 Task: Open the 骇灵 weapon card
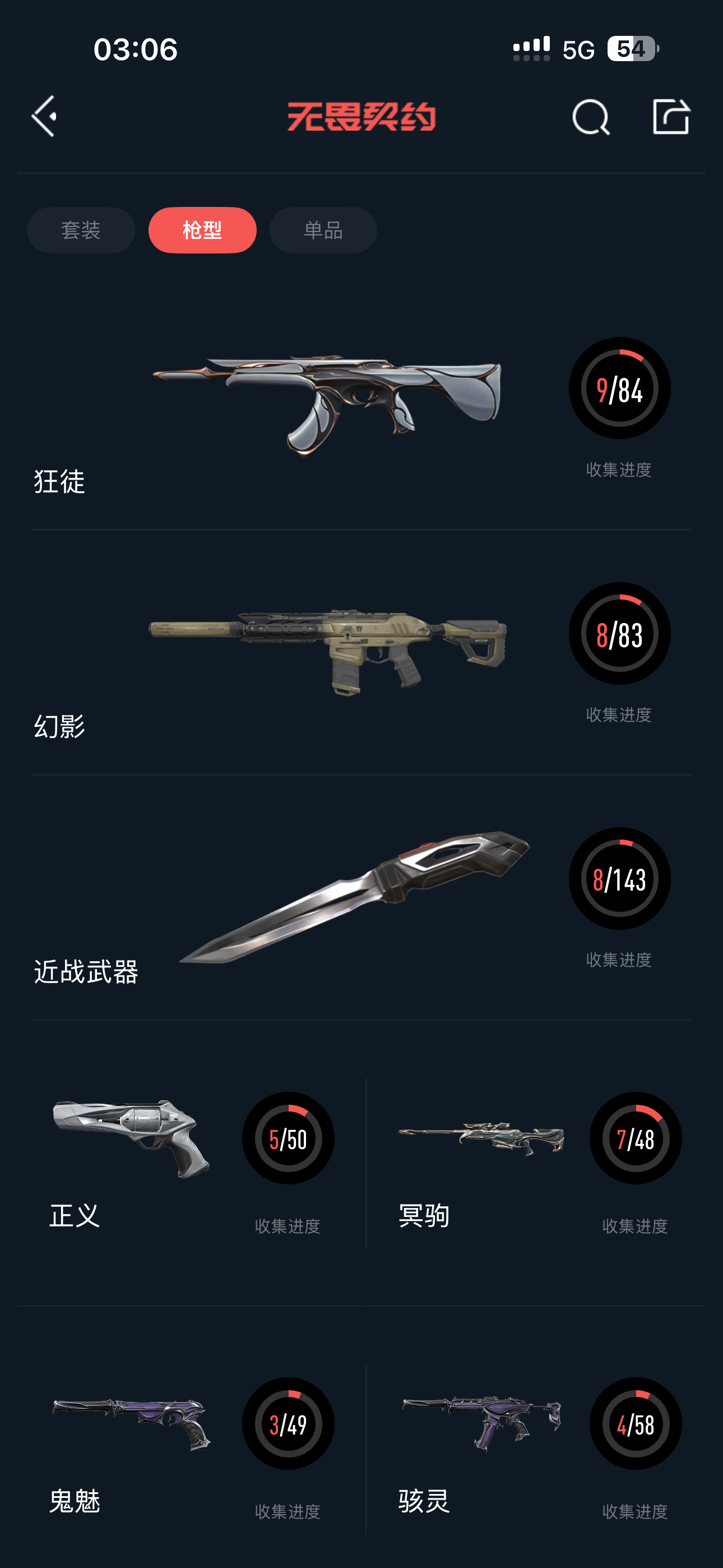coord(537,1449)
